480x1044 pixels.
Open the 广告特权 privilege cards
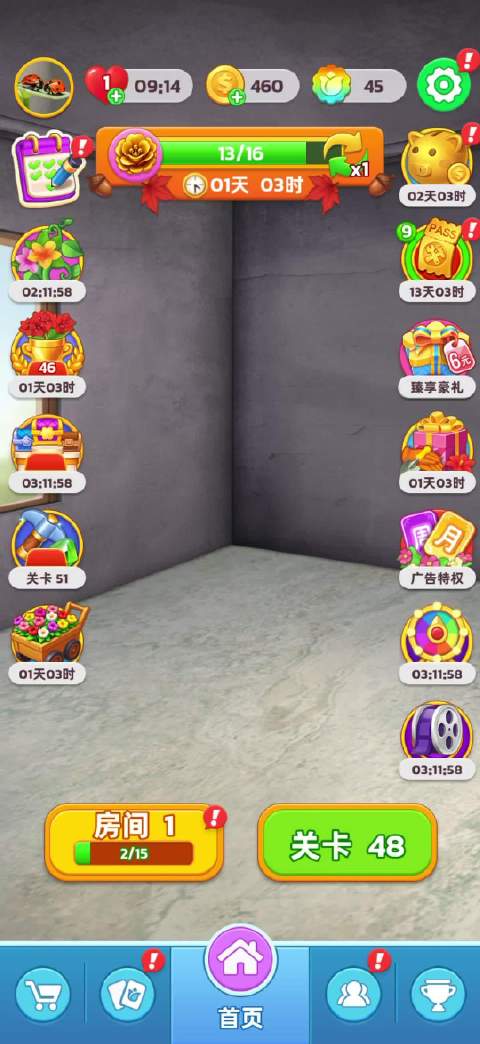(437, 549)
